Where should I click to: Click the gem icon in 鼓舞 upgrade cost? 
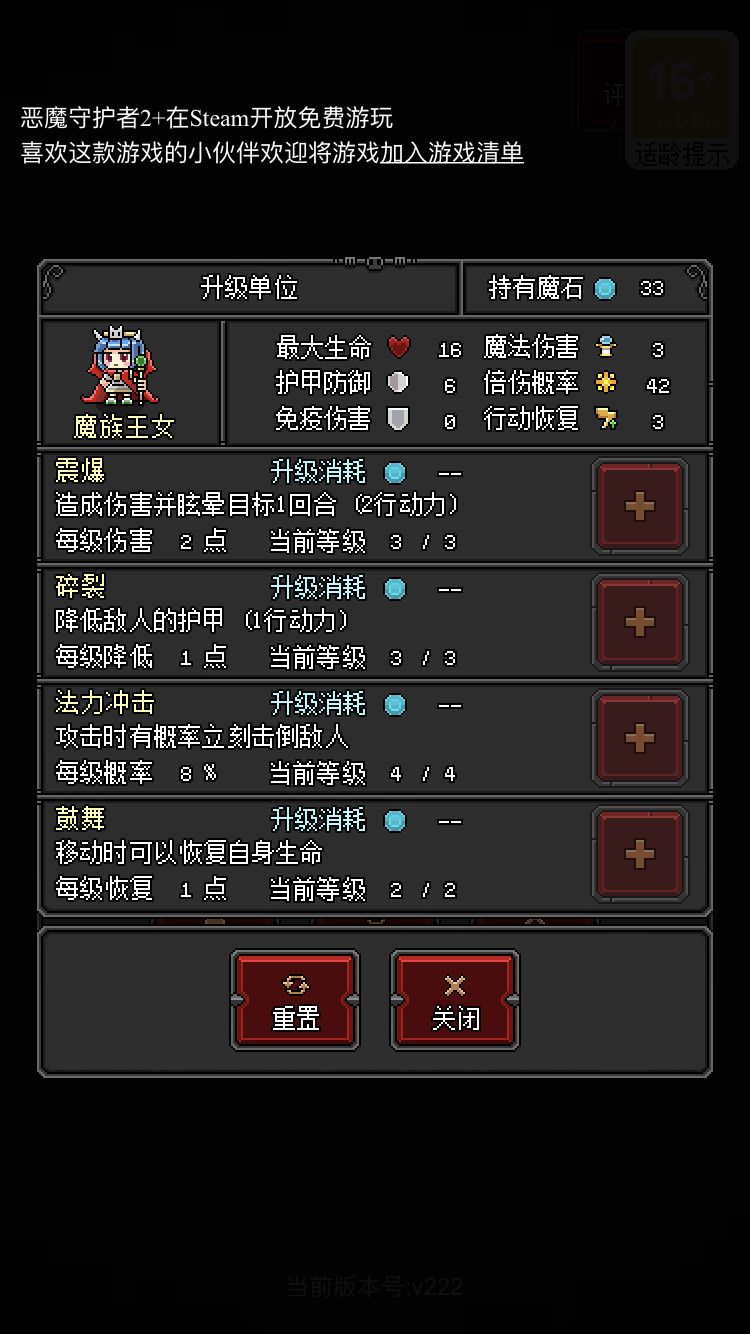396,820
